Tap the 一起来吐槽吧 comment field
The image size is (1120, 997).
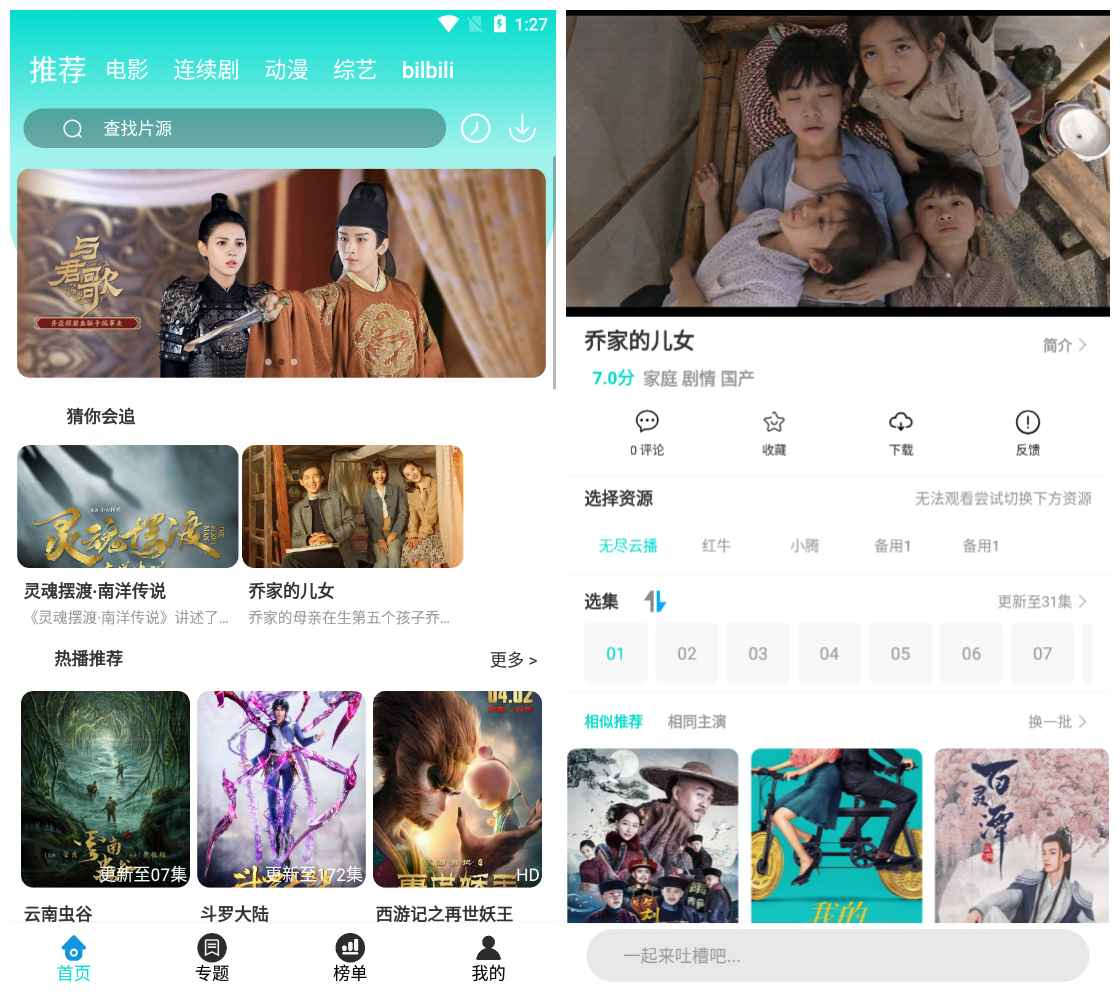pos(837,956)
